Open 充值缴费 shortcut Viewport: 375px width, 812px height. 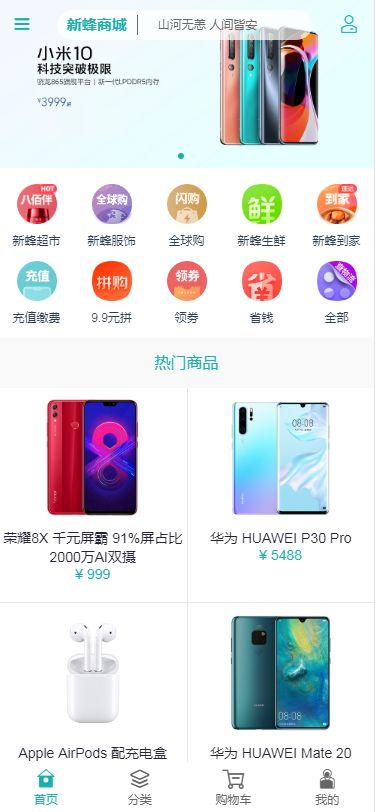click(36, 293)
